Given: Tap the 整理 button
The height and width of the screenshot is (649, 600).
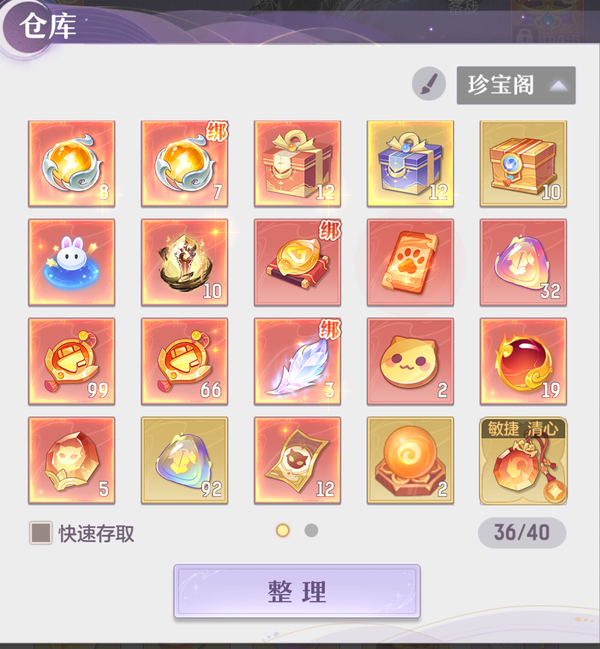Looking at the screenshot, I should 297,591.
